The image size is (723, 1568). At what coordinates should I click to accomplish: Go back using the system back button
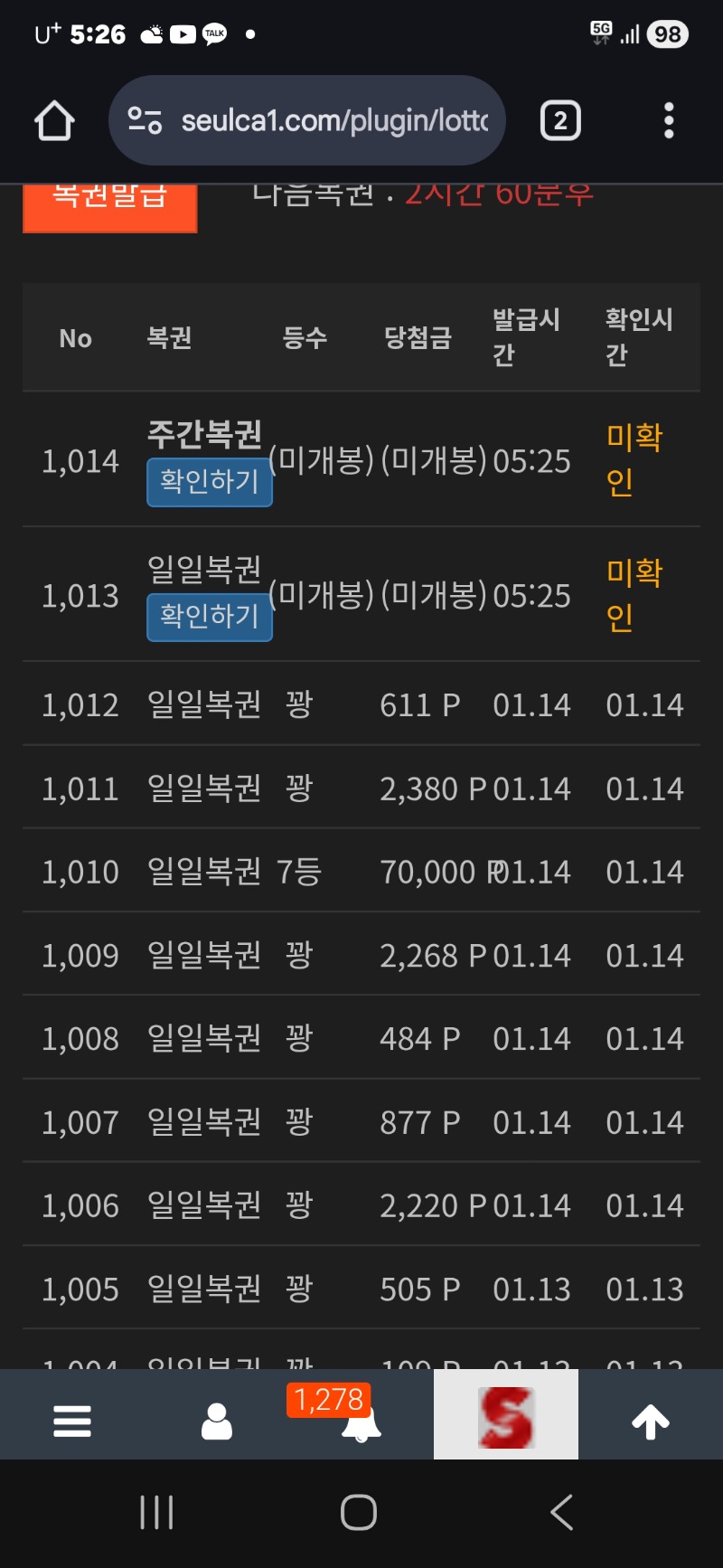[561, 1512]
